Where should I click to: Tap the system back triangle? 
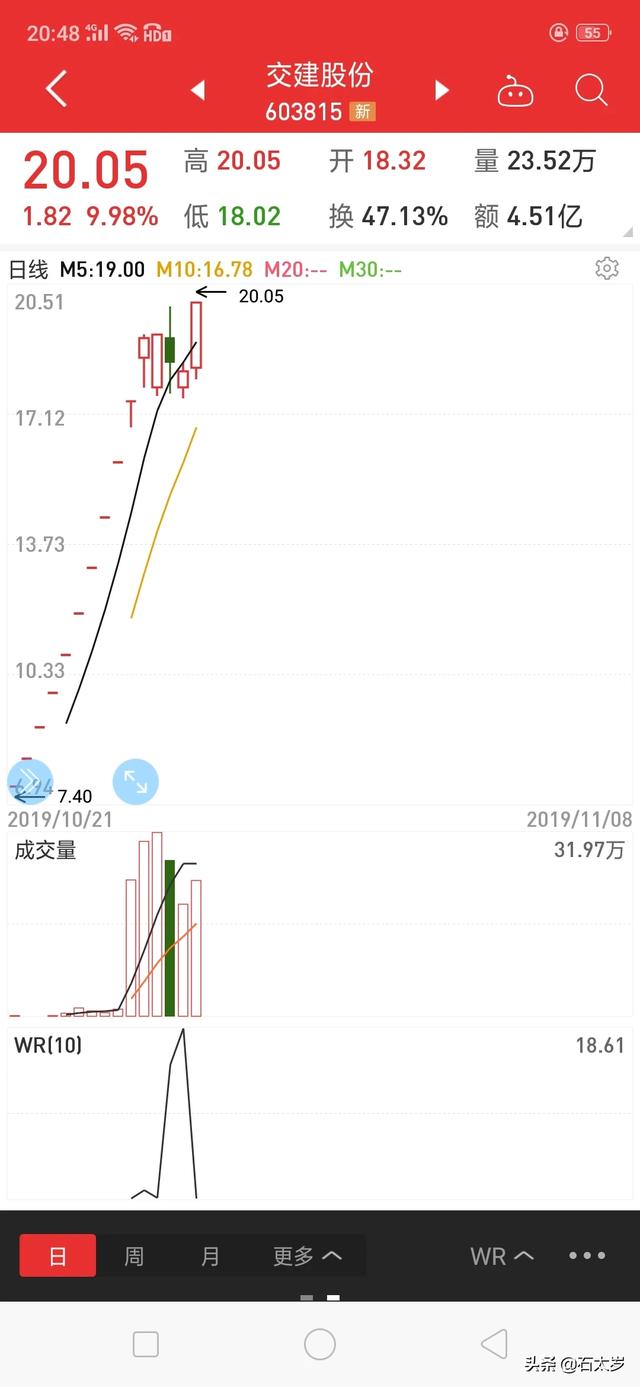[494, 1343]
